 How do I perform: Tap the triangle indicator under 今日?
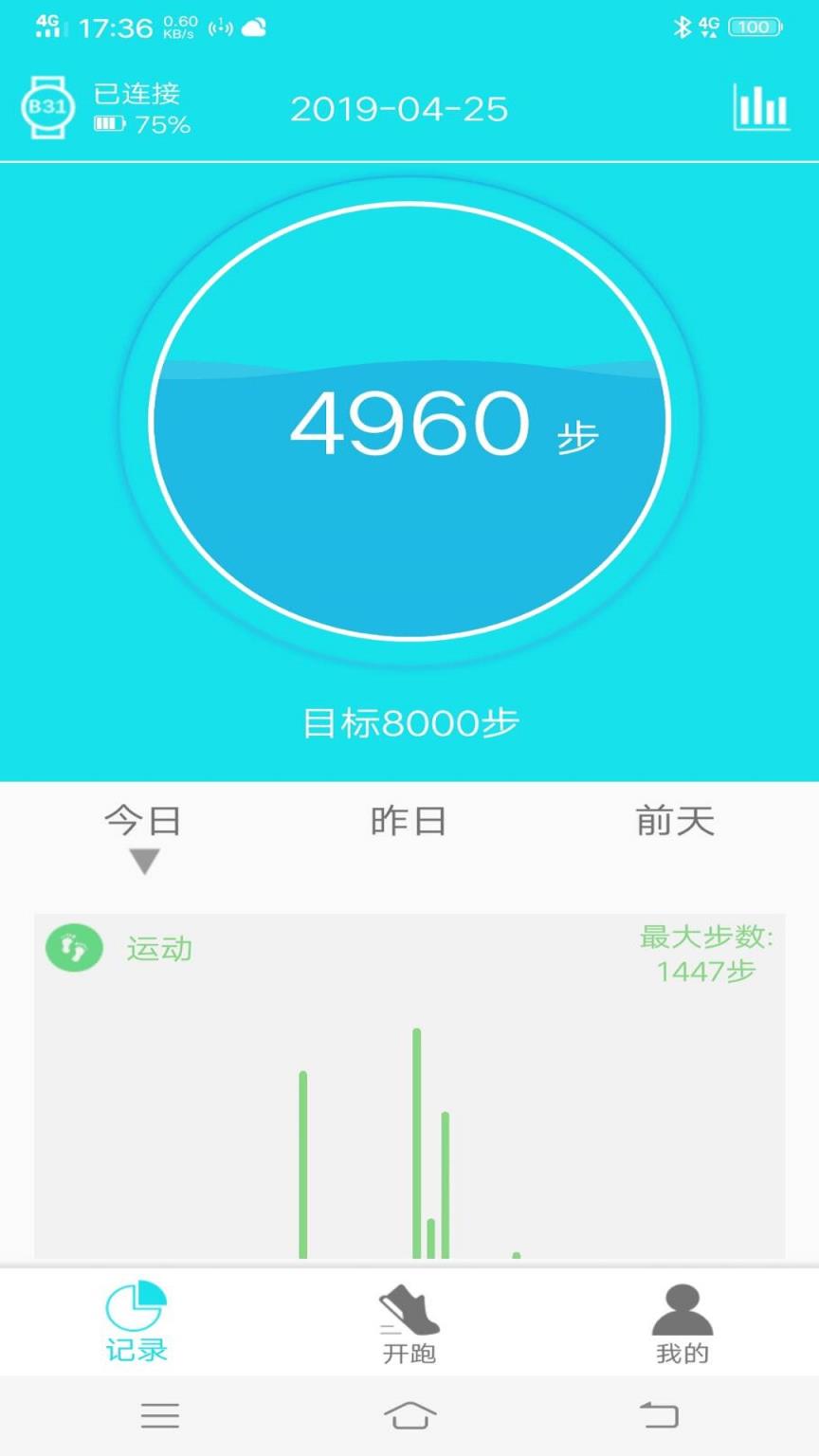click(144, 864)
